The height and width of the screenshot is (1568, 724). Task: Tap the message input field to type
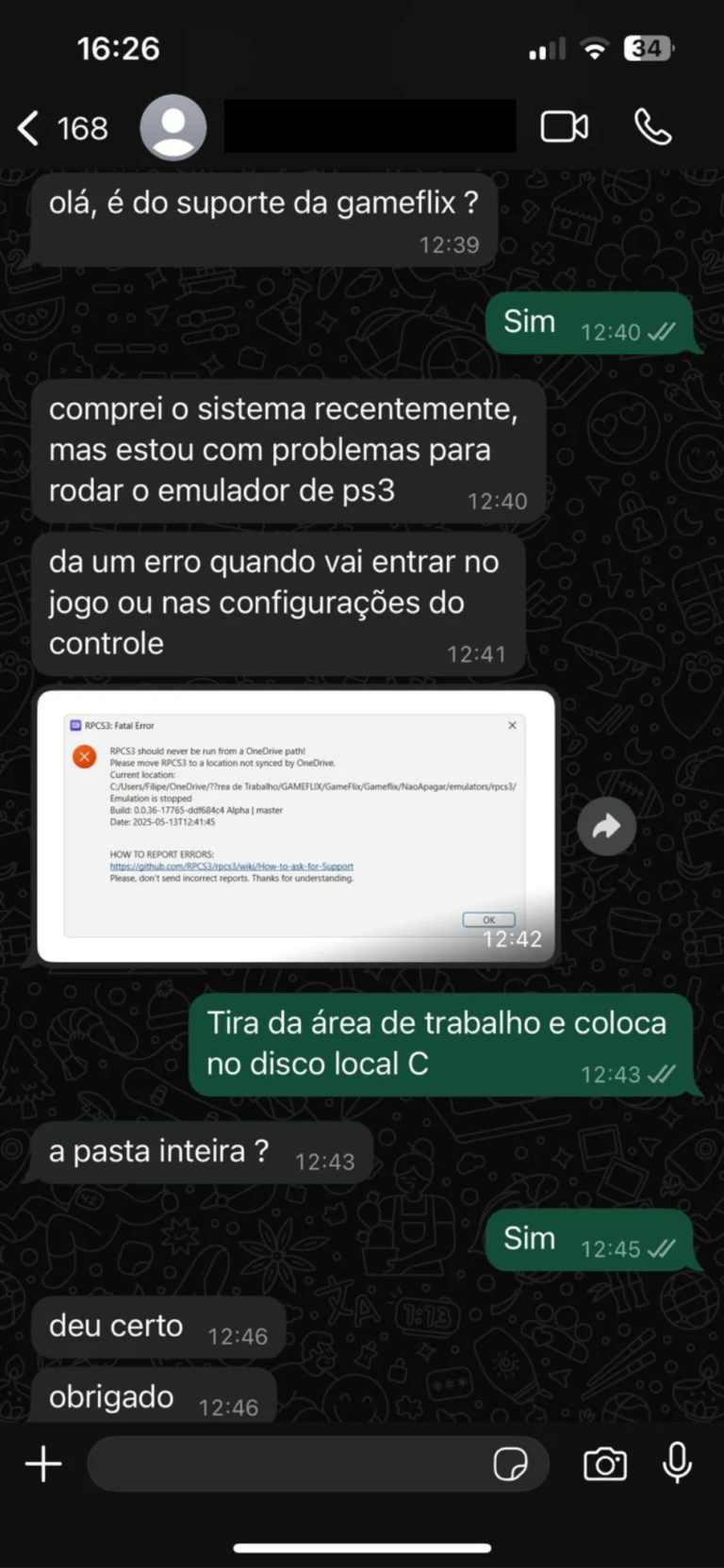pyautogui.click(x=283, y=1463)
